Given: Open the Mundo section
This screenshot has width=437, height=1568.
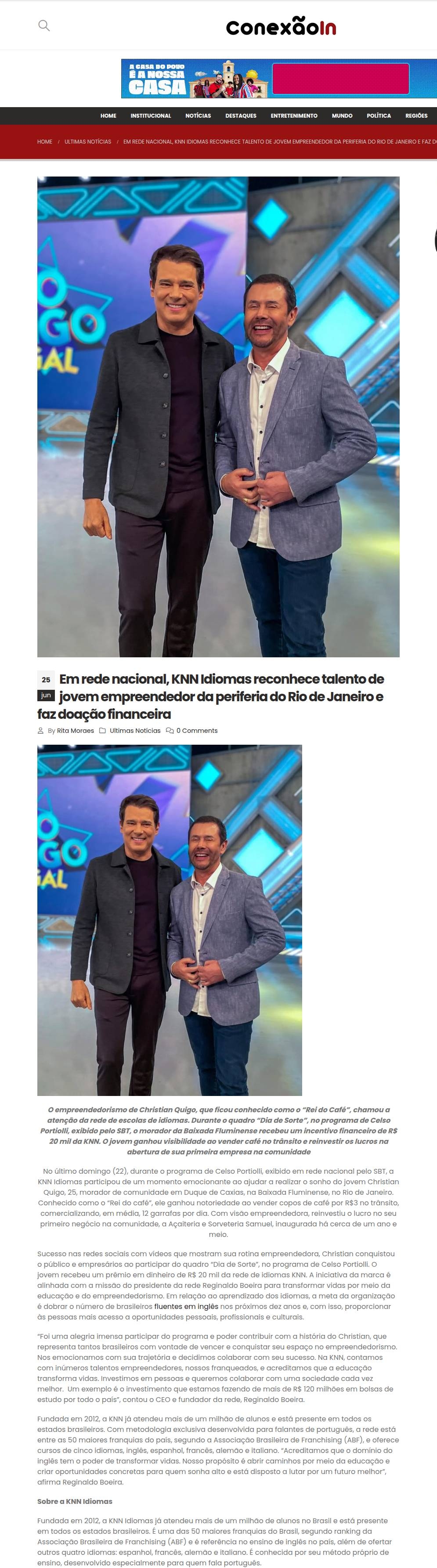Looking at the screenshot, I should (x=342, y=115).
